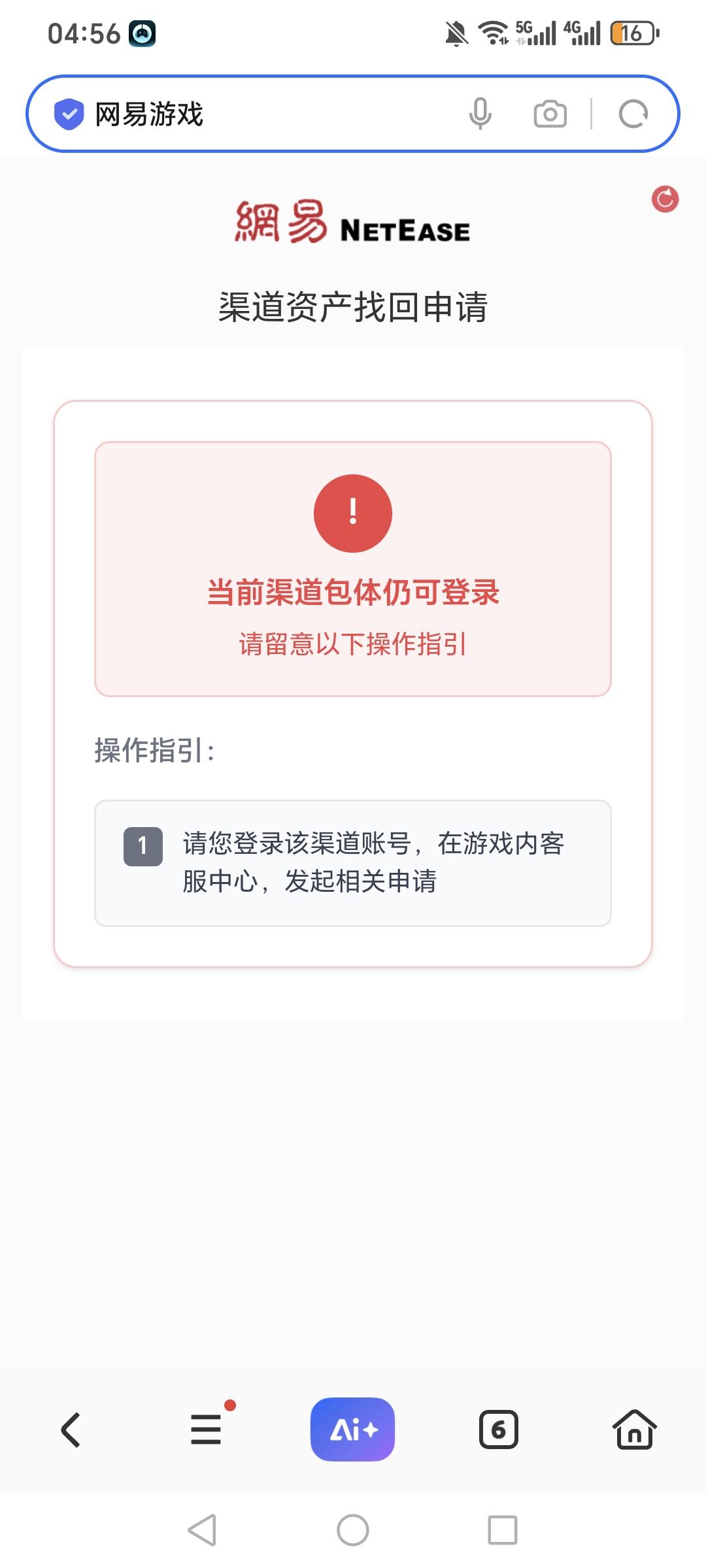
Task: Launch the Ai+ assistant
Action: (353, 1429)
